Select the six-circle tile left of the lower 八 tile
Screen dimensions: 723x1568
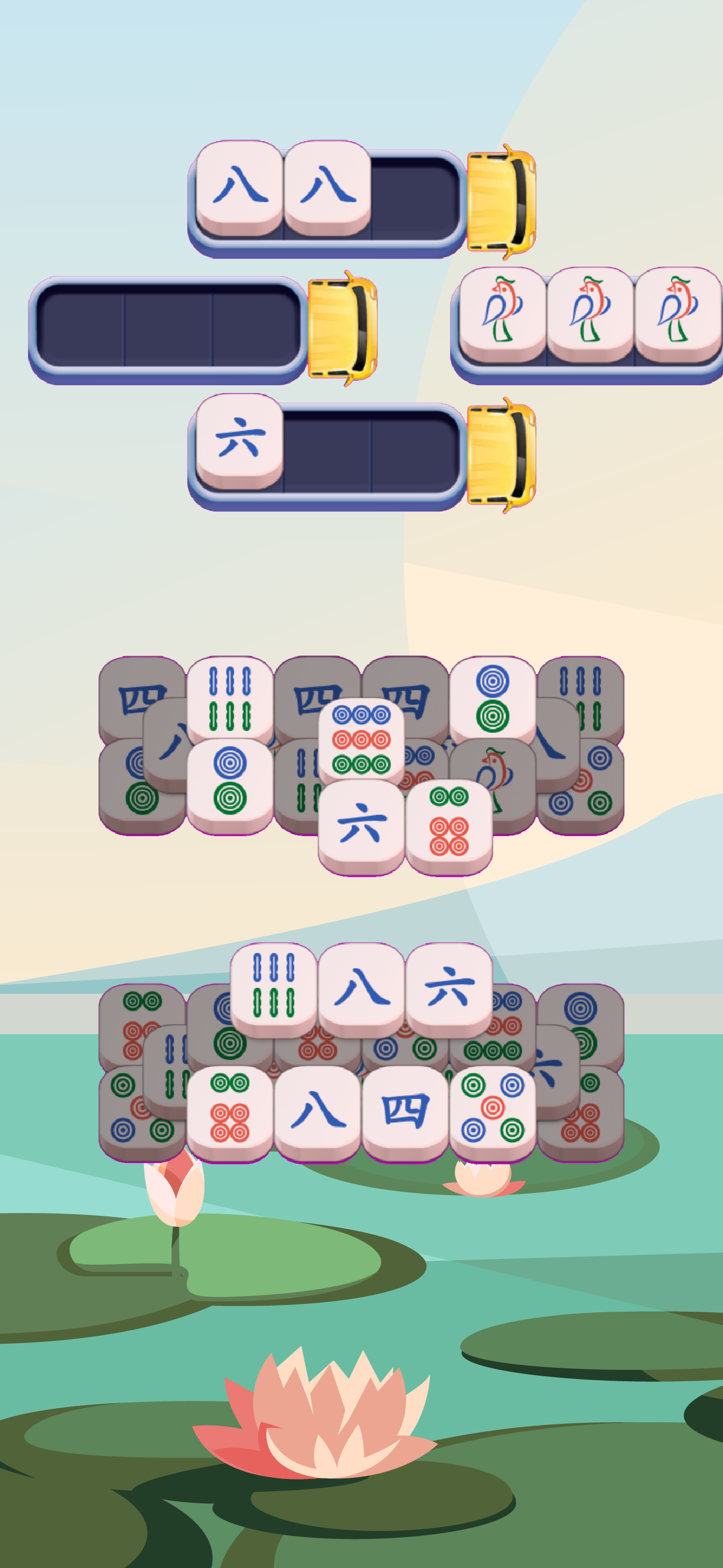pos(229,1110)
